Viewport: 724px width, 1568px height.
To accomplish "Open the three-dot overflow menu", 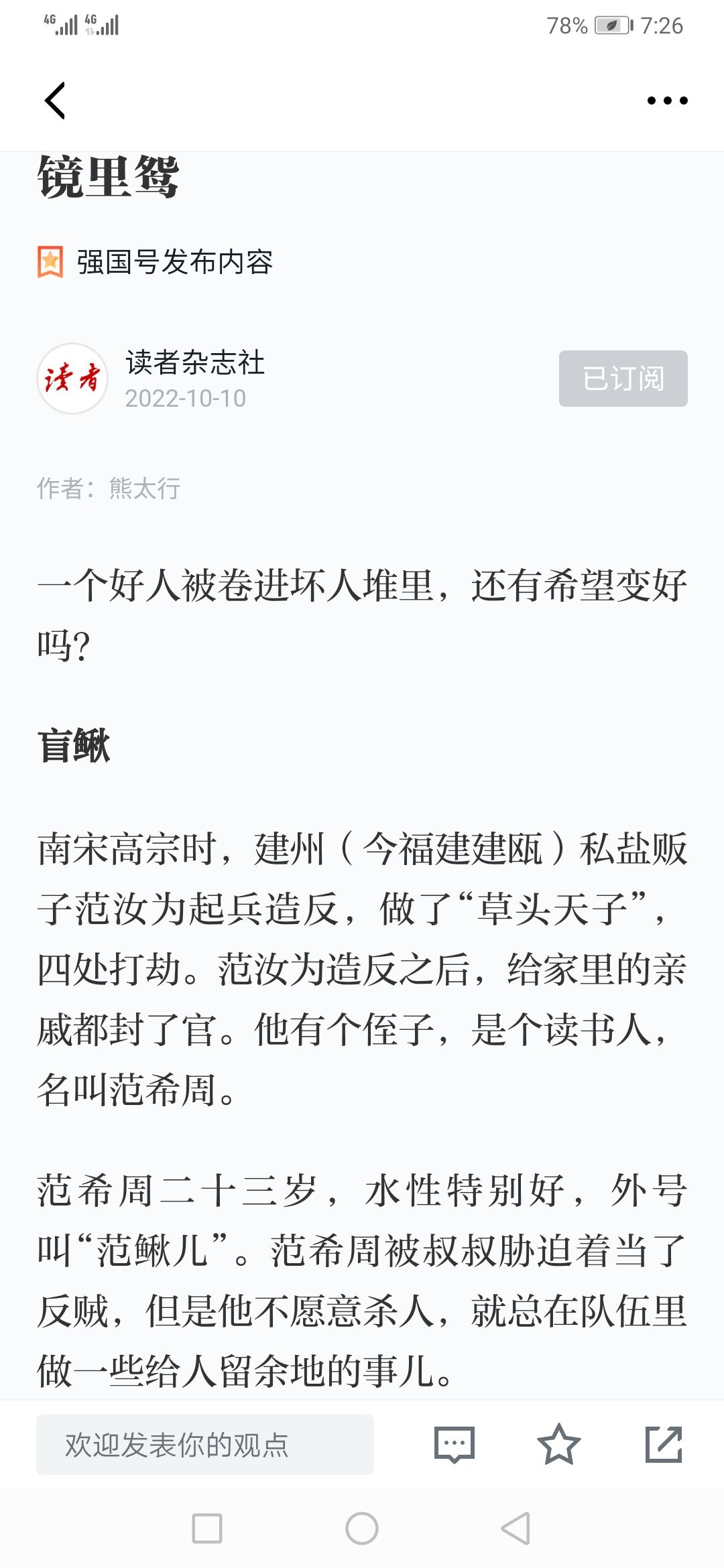I will click(667, 101).
